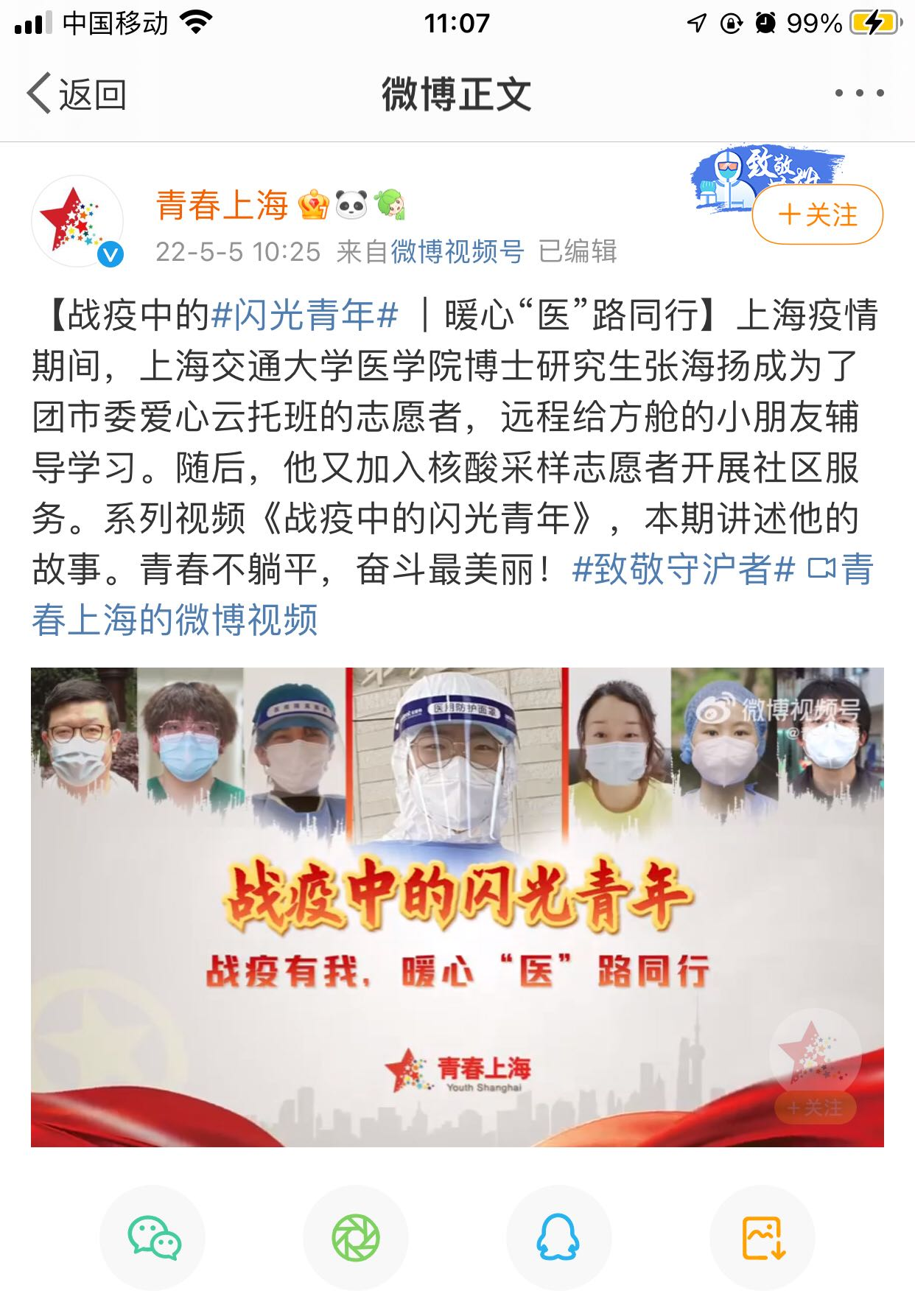This screenshot has height=1316, width=915.
Task: Open the #闪光青年# hashtag
Action: coord(305,315)
